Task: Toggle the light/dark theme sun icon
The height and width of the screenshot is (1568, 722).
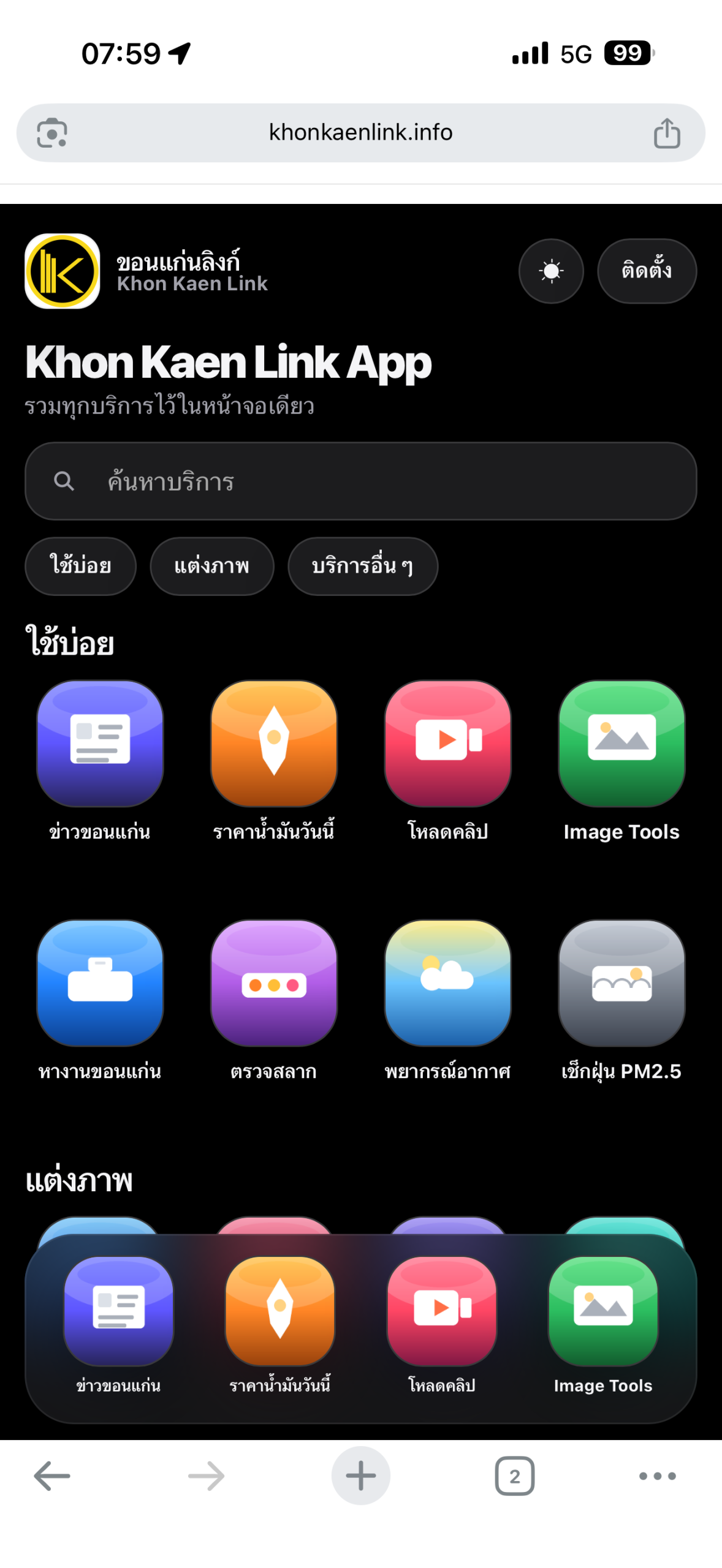Action: (x=550, y=271)
